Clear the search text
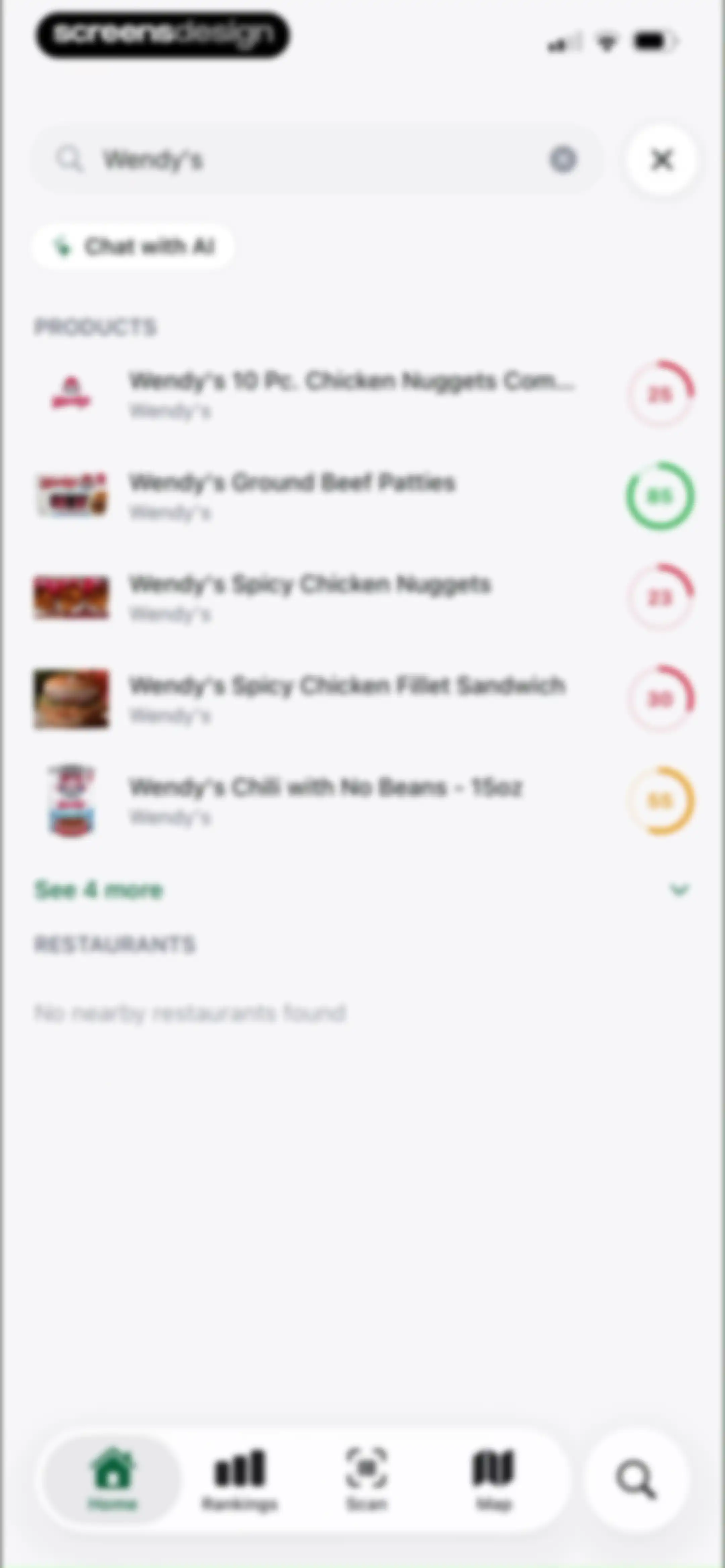The width and height of the screenshot is (725, 1568). pyautogui.click(x=563, y=160)
